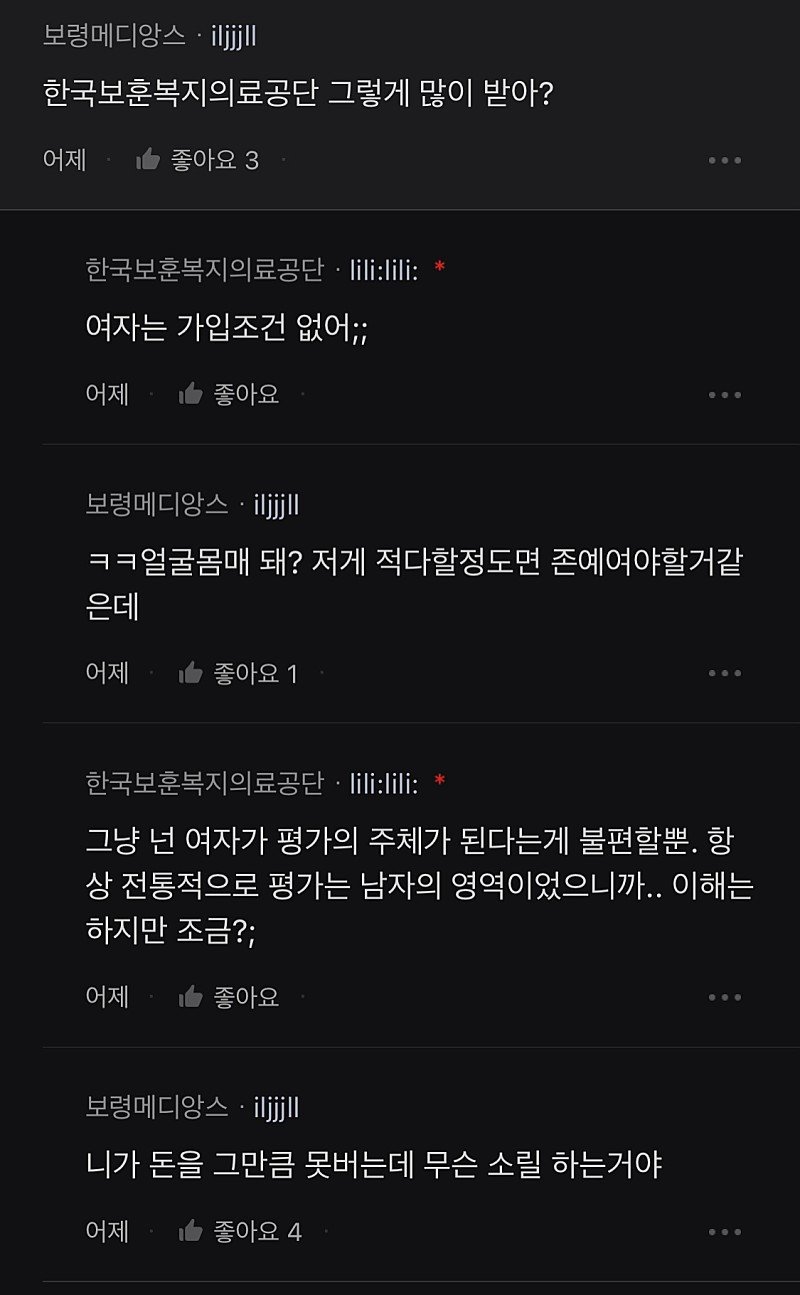
Task: Like the reply '여자는 가입조건 없어;;'
Action: click(x=191, y=394)
